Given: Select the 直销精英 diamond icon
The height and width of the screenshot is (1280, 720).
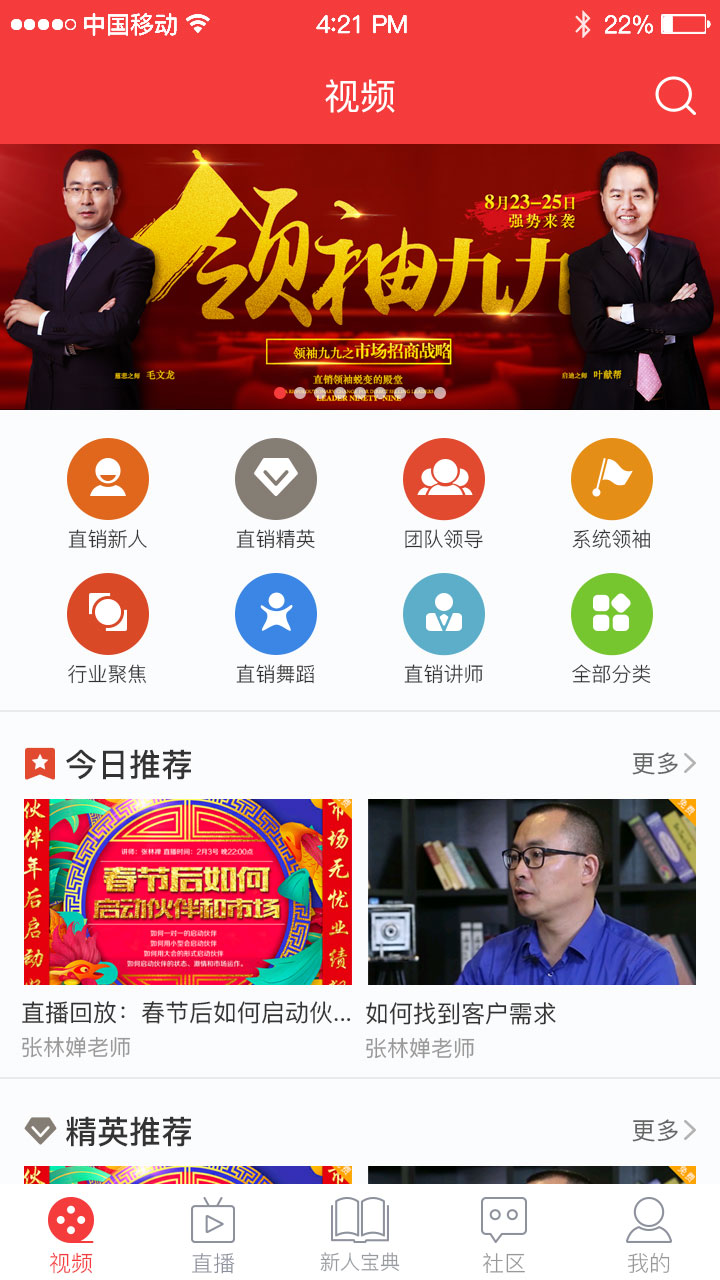Looking at the screenshot, I should coord(275,478).
